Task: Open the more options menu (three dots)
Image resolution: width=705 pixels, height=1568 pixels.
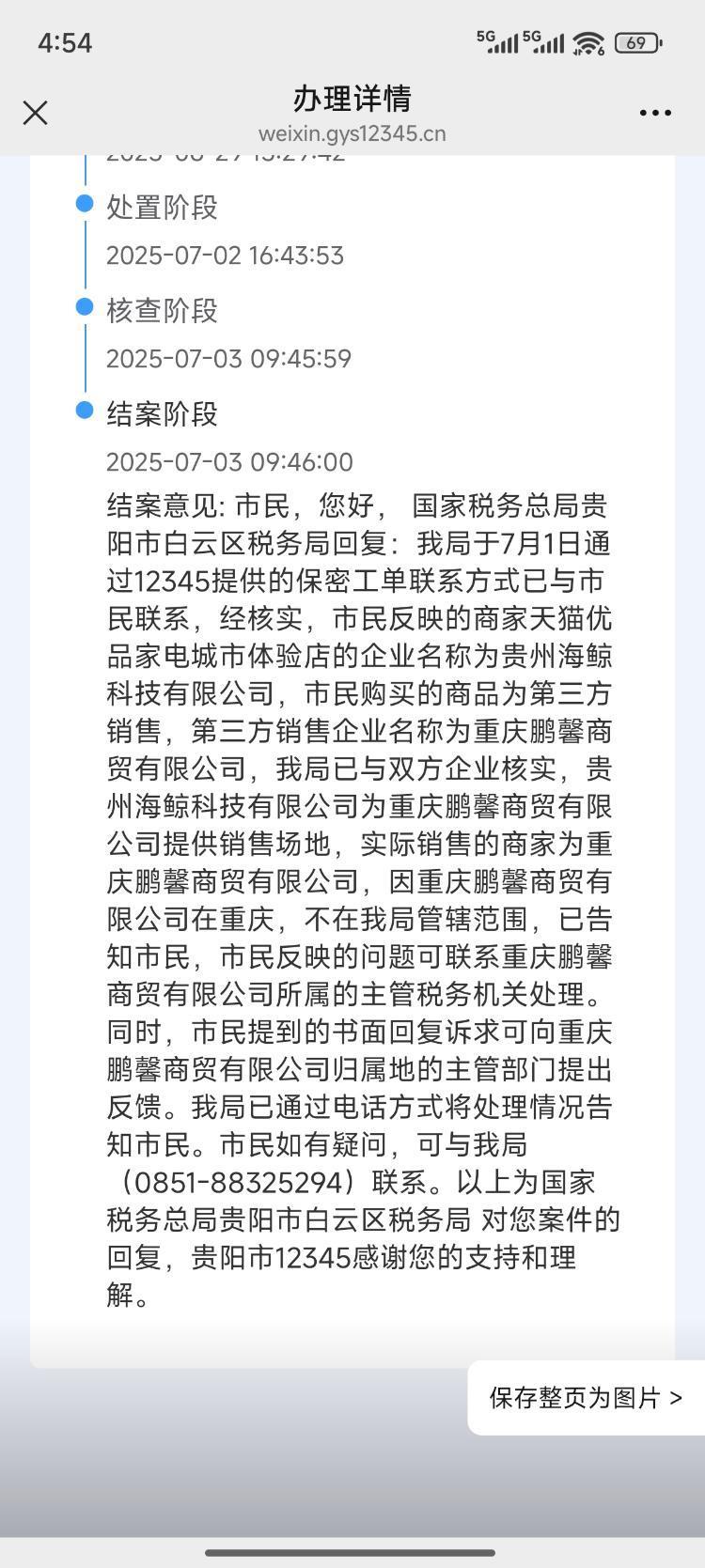Action: (x=653, y=113)
